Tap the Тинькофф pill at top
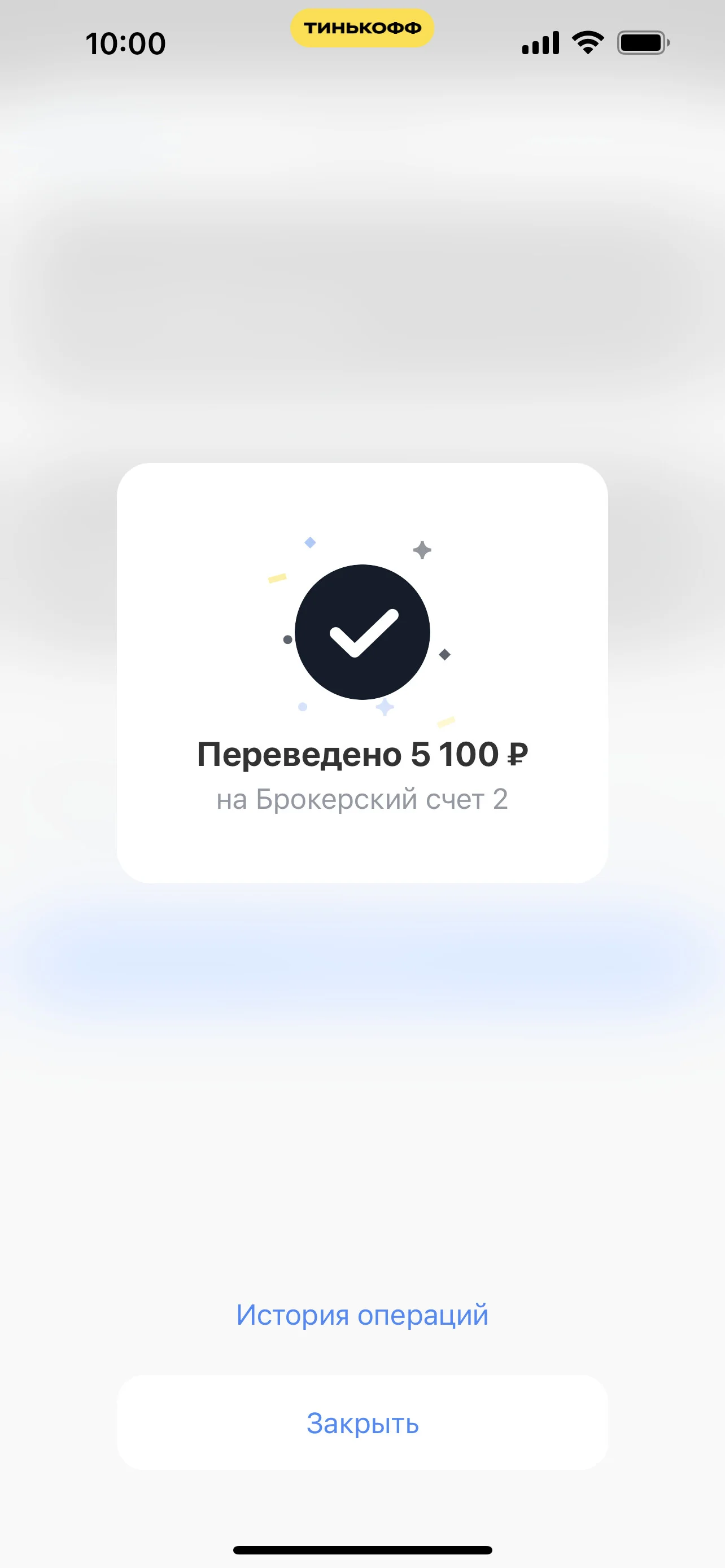 [362, 28]
